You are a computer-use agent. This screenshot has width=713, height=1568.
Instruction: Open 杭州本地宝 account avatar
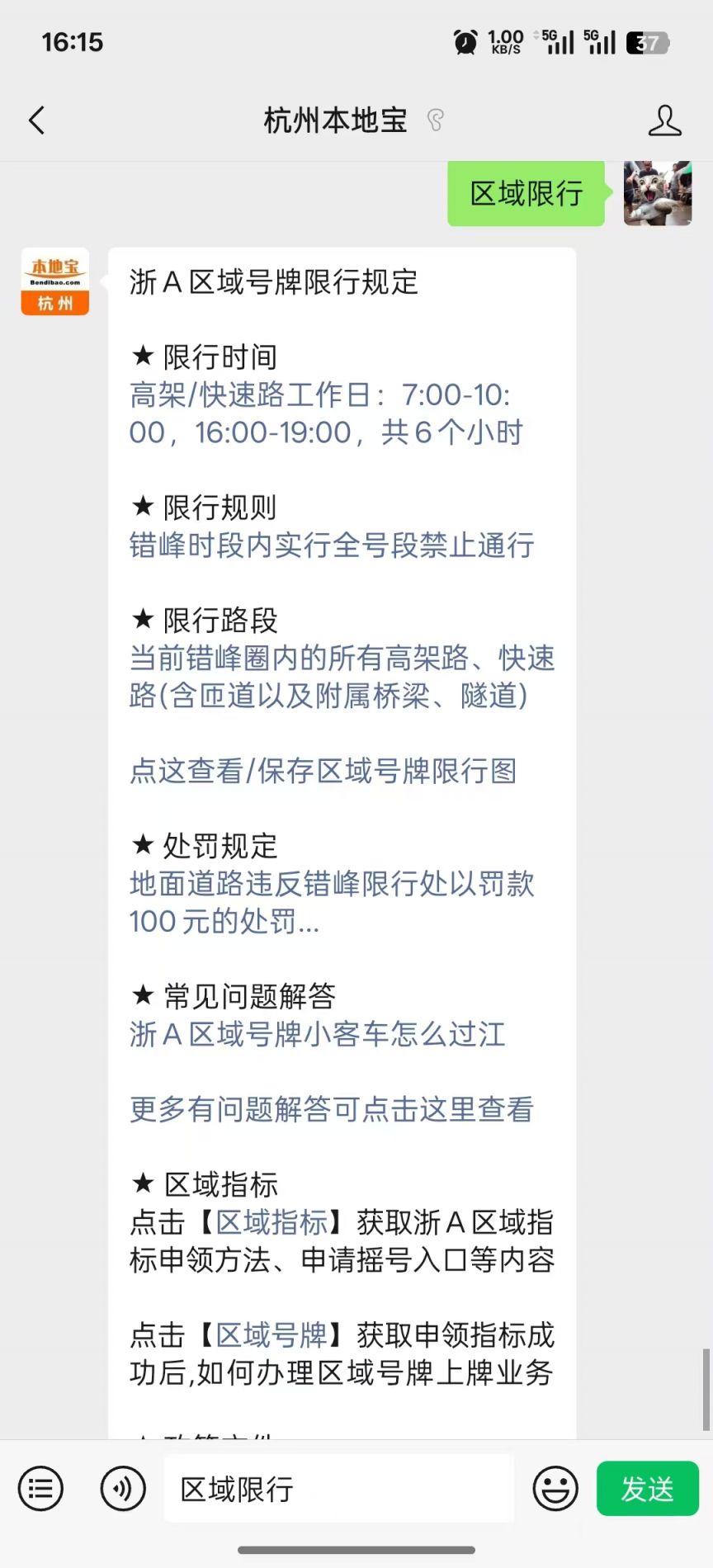click(54, 281)
